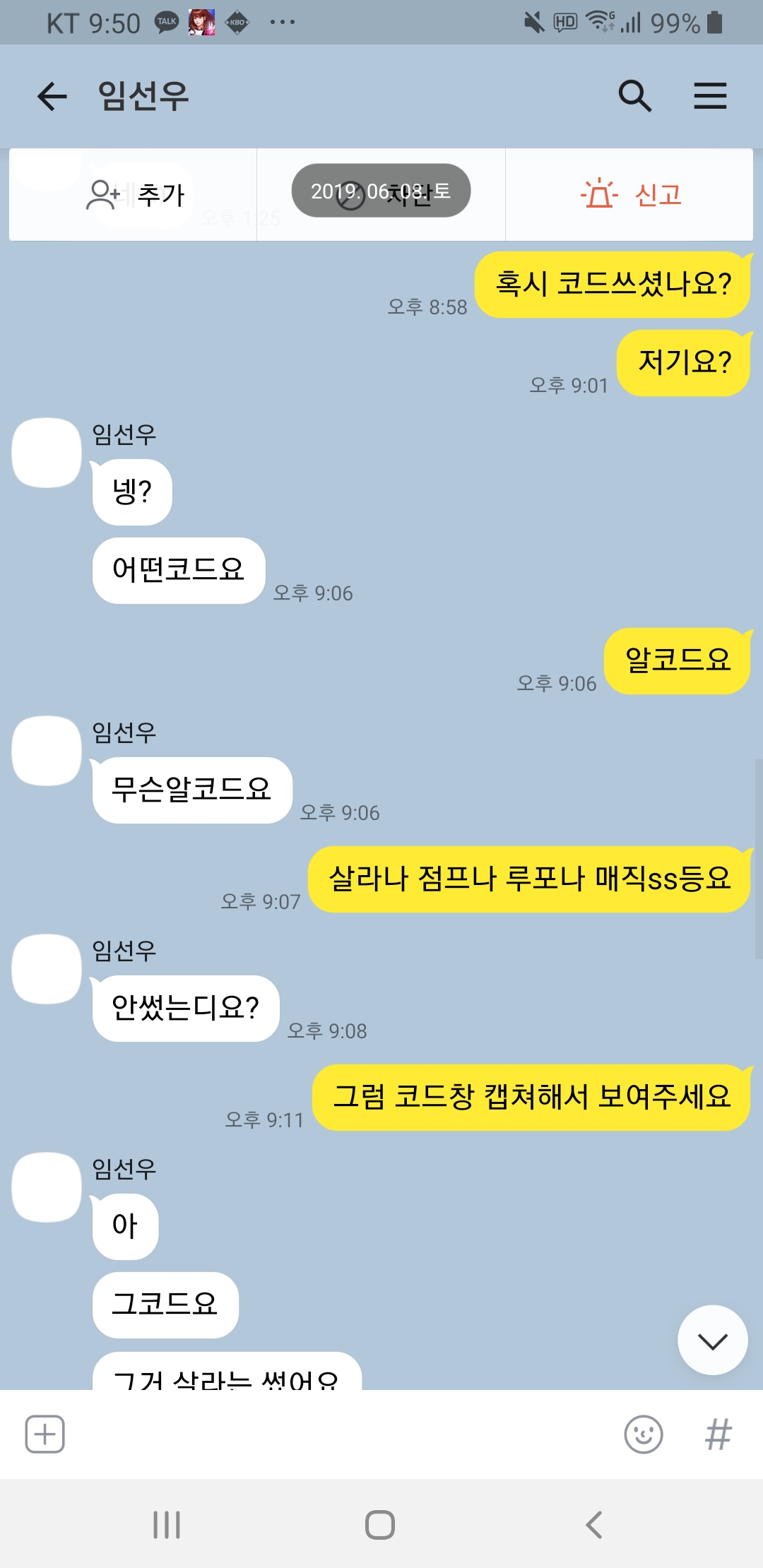
Task: Open the emoticon picker
Action: (644, 1435)
